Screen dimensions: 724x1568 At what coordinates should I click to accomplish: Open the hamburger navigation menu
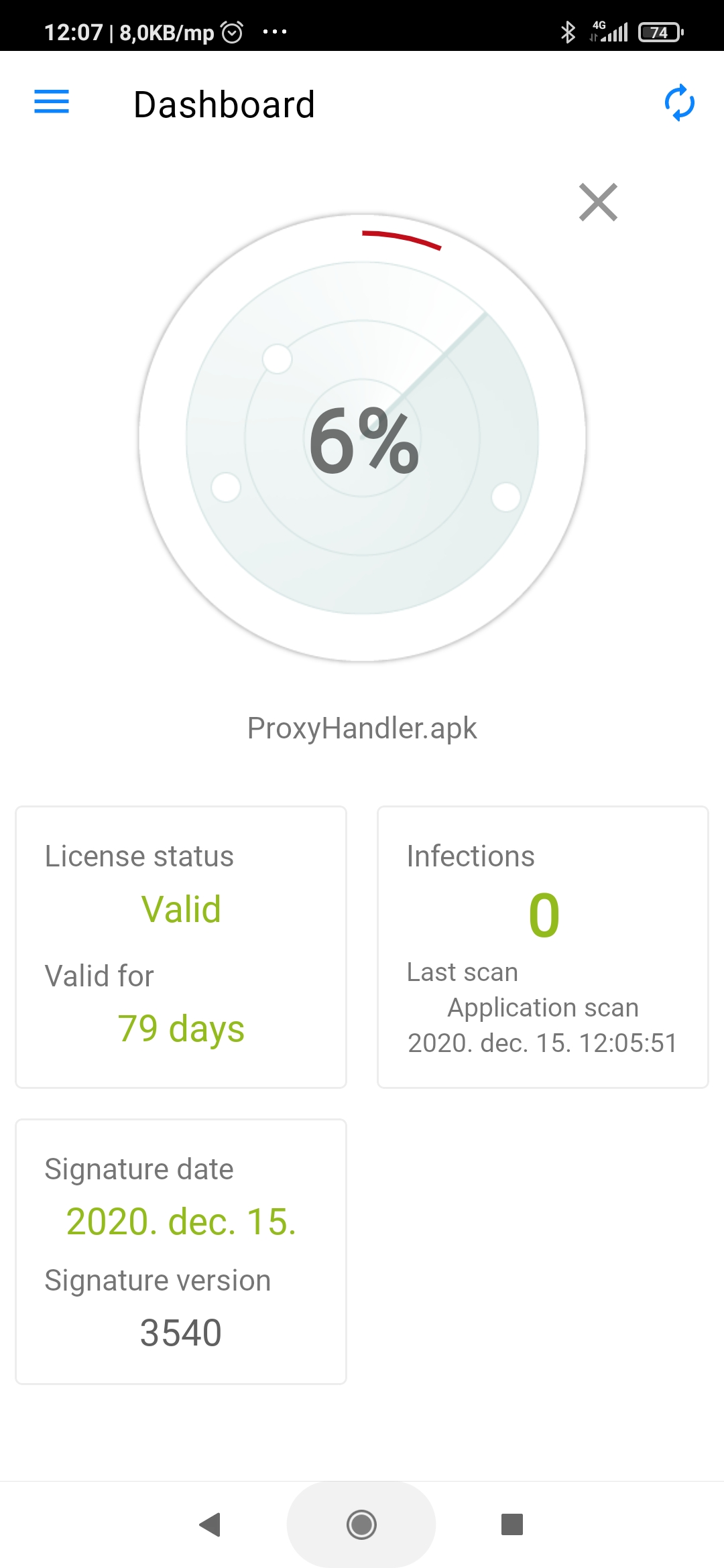[x=52, y=102]
